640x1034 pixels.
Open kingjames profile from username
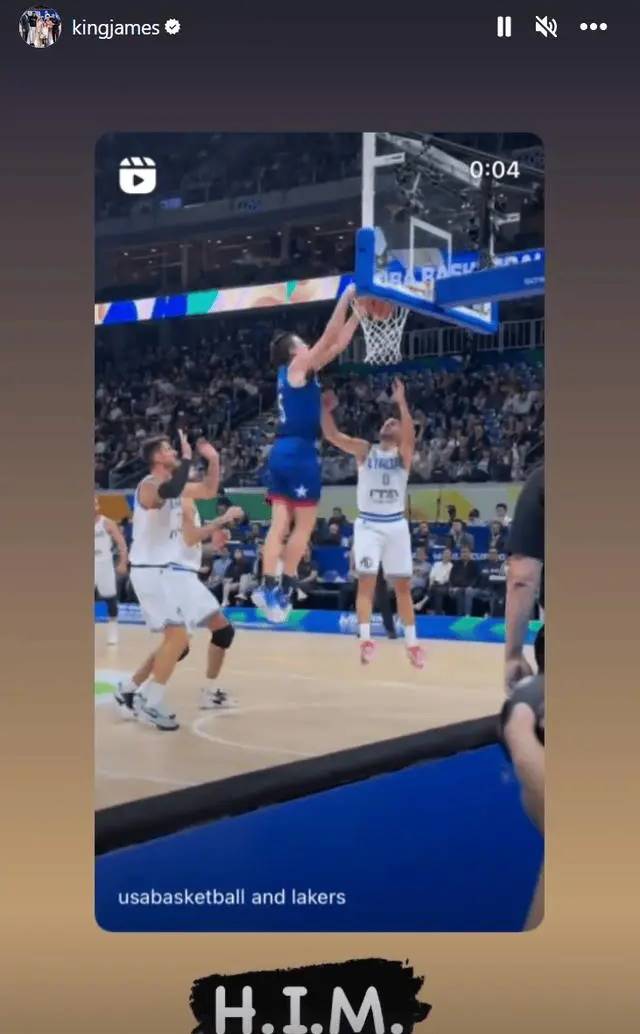pos(115,28)
